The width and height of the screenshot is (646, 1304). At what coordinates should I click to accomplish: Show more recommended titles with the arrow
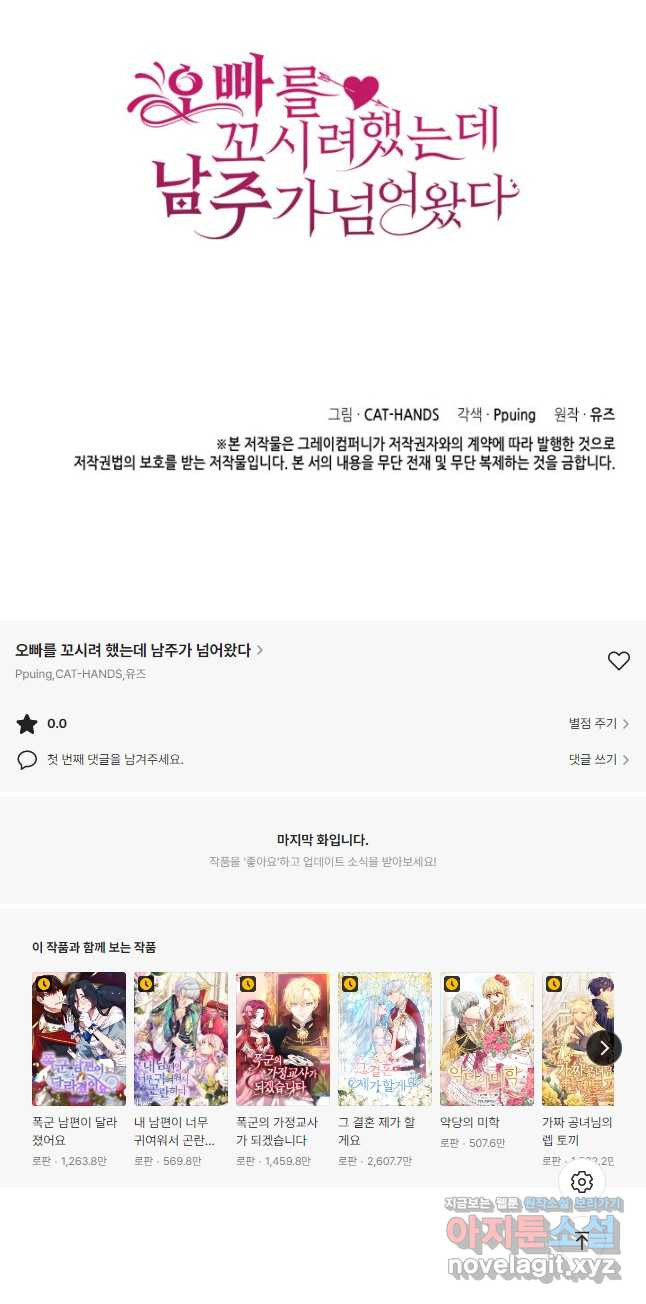604,1048
